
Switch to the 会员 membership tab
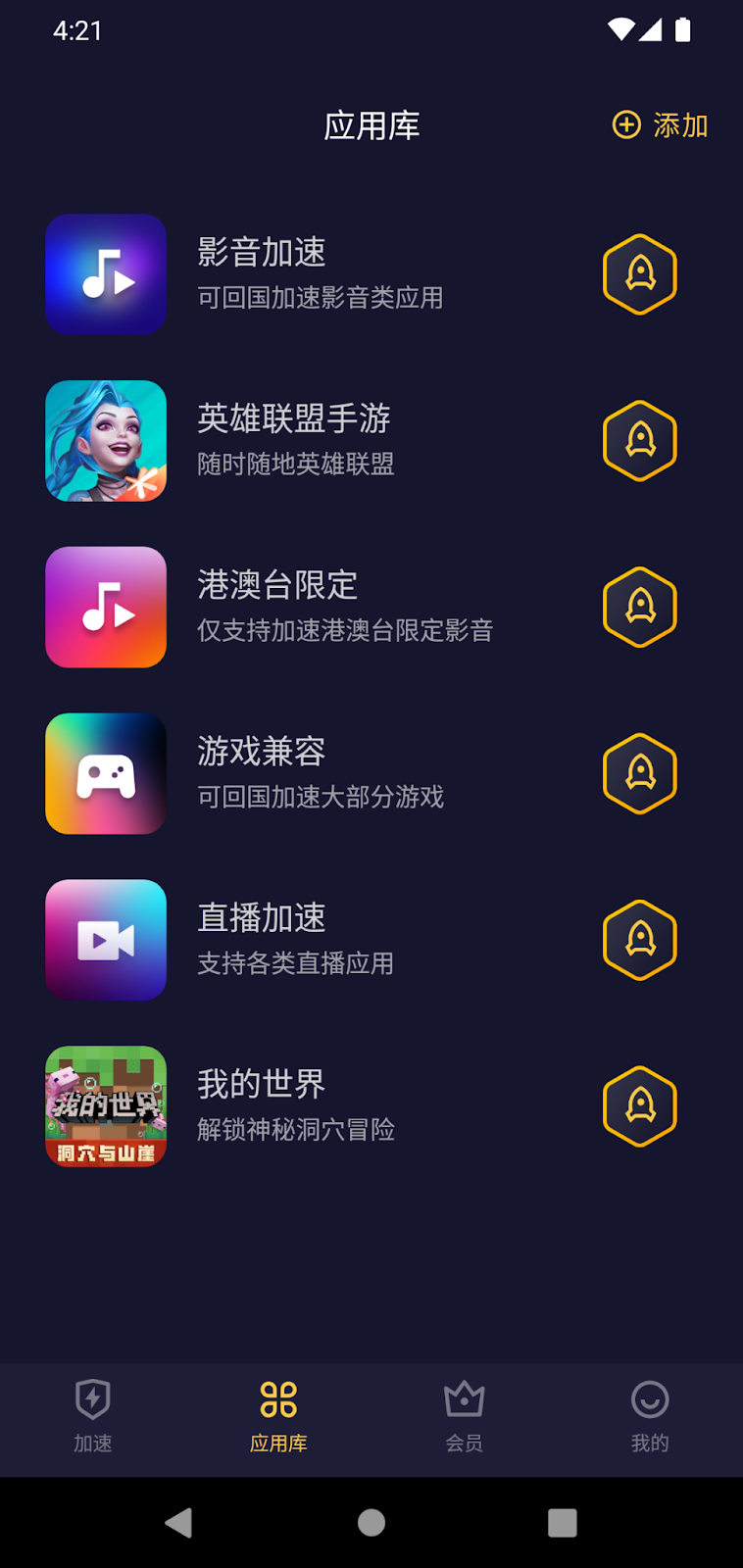[x=464, y=1417]
